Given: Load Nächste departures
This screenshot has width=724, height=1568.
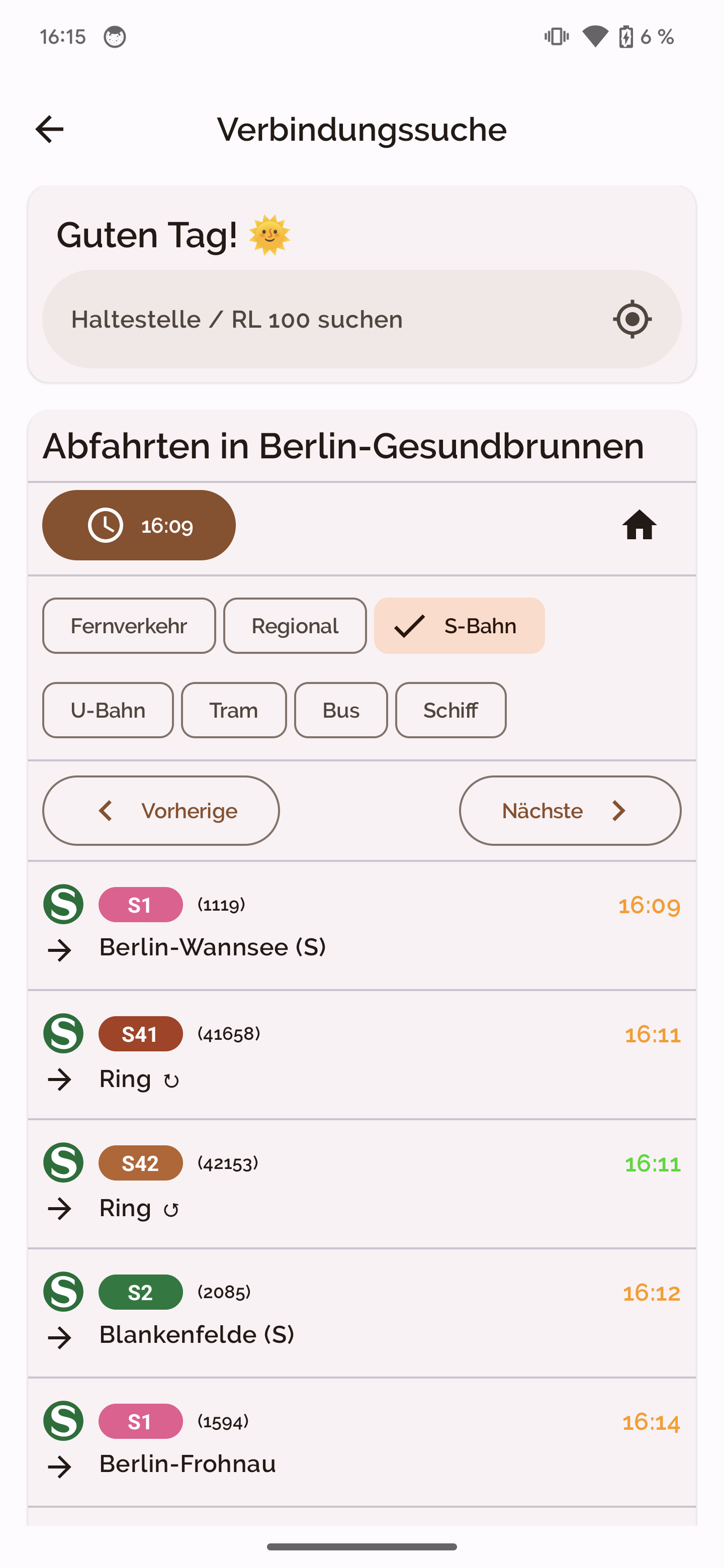Looking at the screenshot, I should click(x=570, y=811).
